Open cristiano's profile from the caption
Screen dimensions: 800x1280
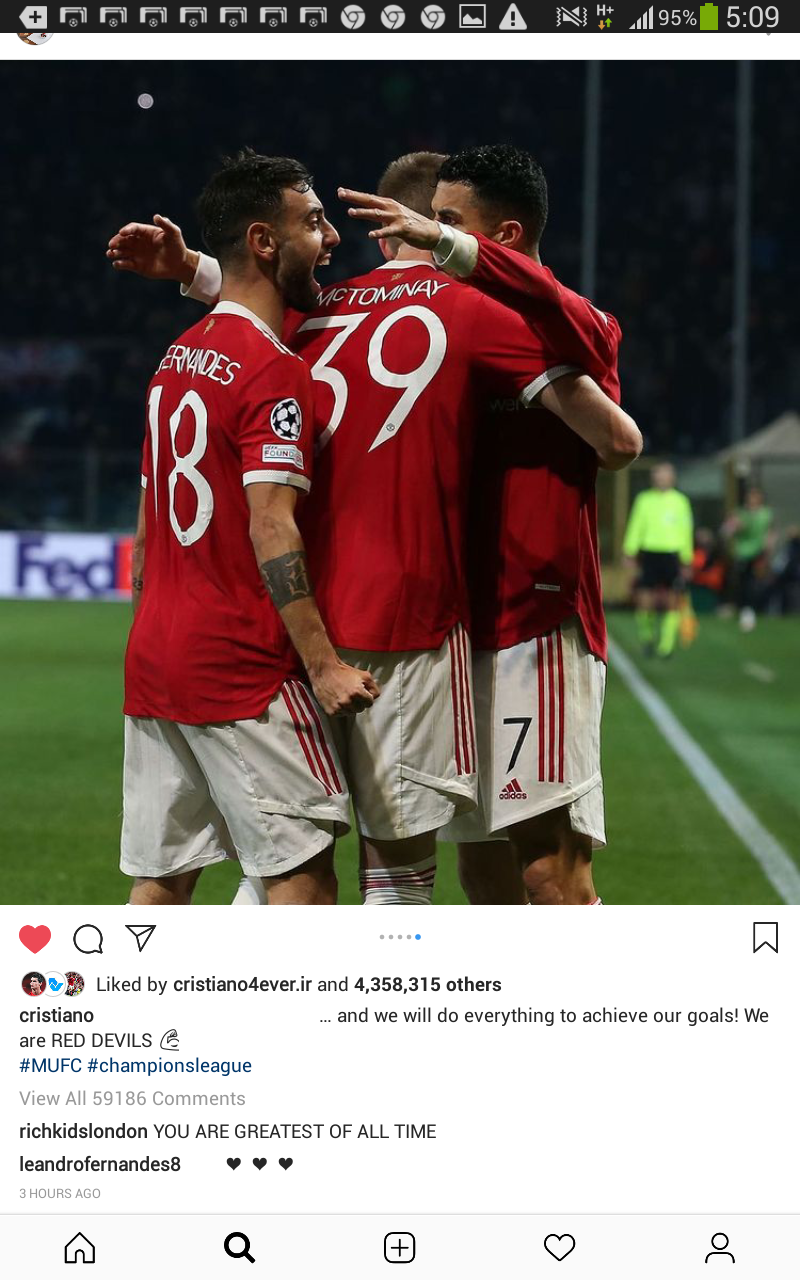pyautogui.click(x=56, y=1015)
